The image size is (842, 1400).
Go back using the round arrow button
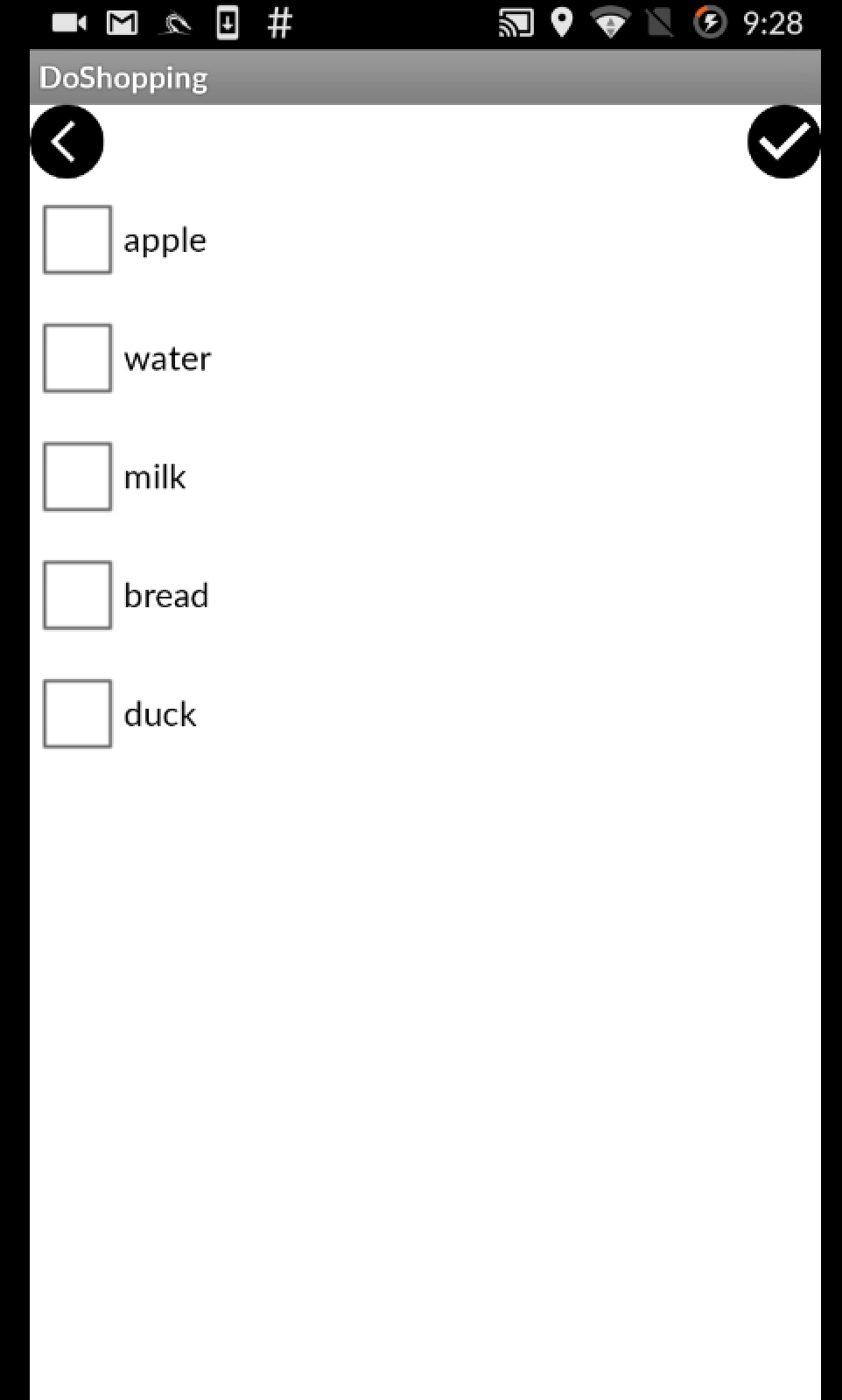tap(67, 142)
